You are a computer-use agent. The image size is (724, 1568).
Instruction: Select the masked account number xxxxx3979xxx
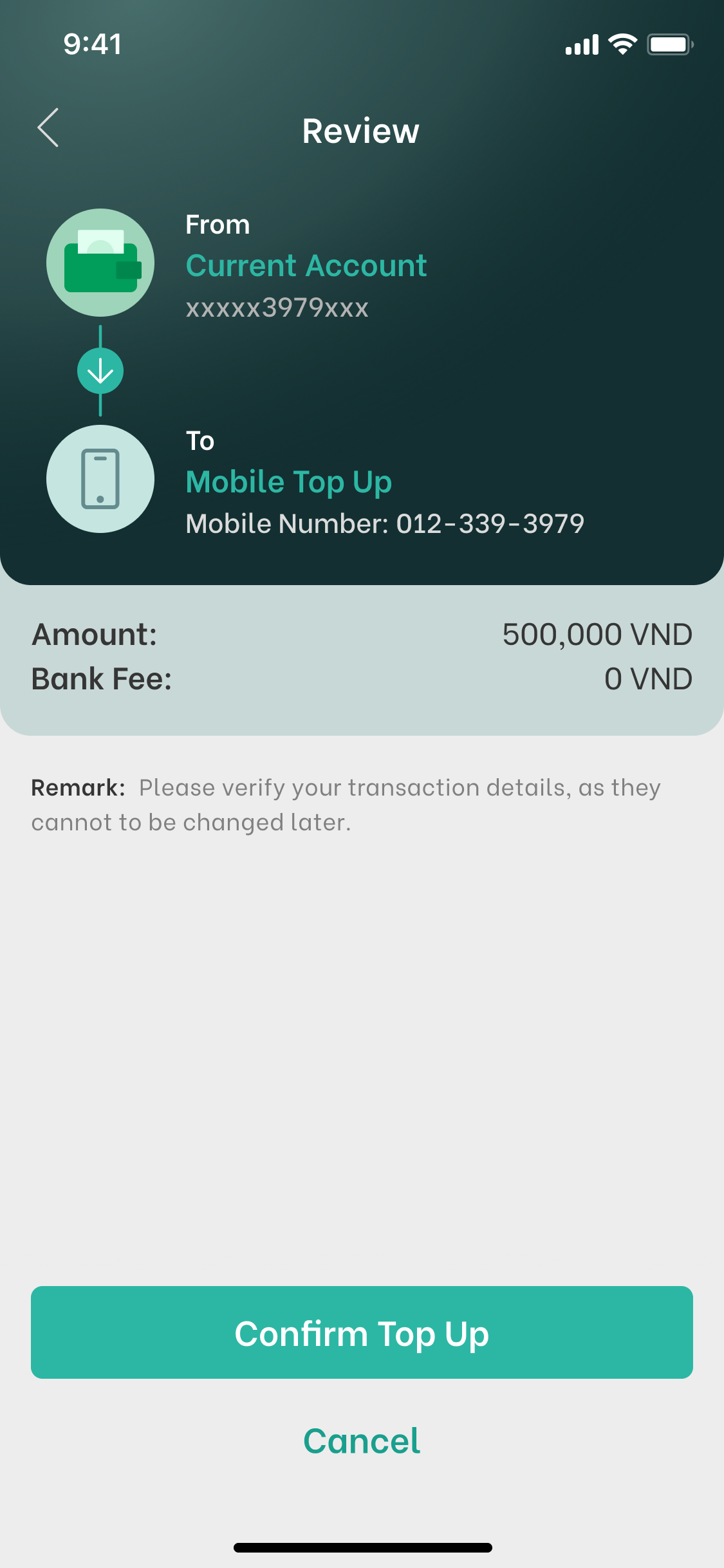(x=277, y=307)
